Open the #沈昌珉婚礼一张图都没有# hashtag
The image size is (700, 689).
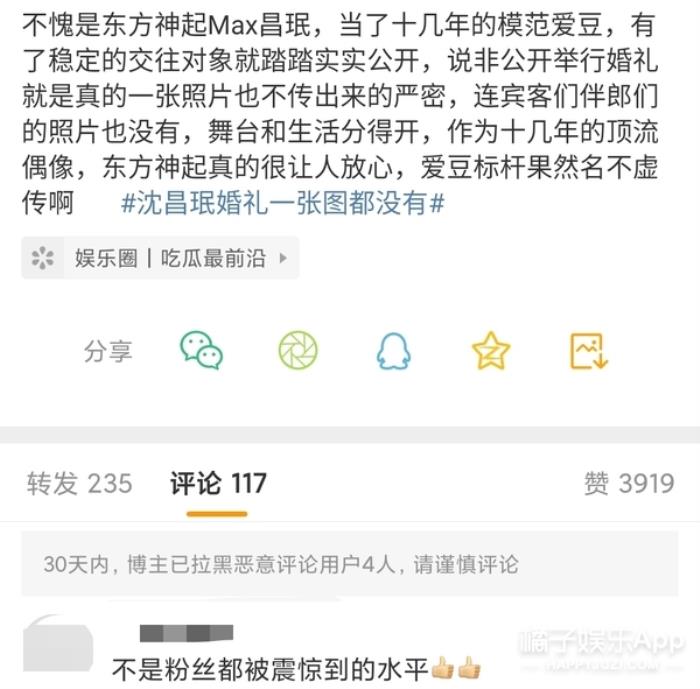tap(282, 202)
